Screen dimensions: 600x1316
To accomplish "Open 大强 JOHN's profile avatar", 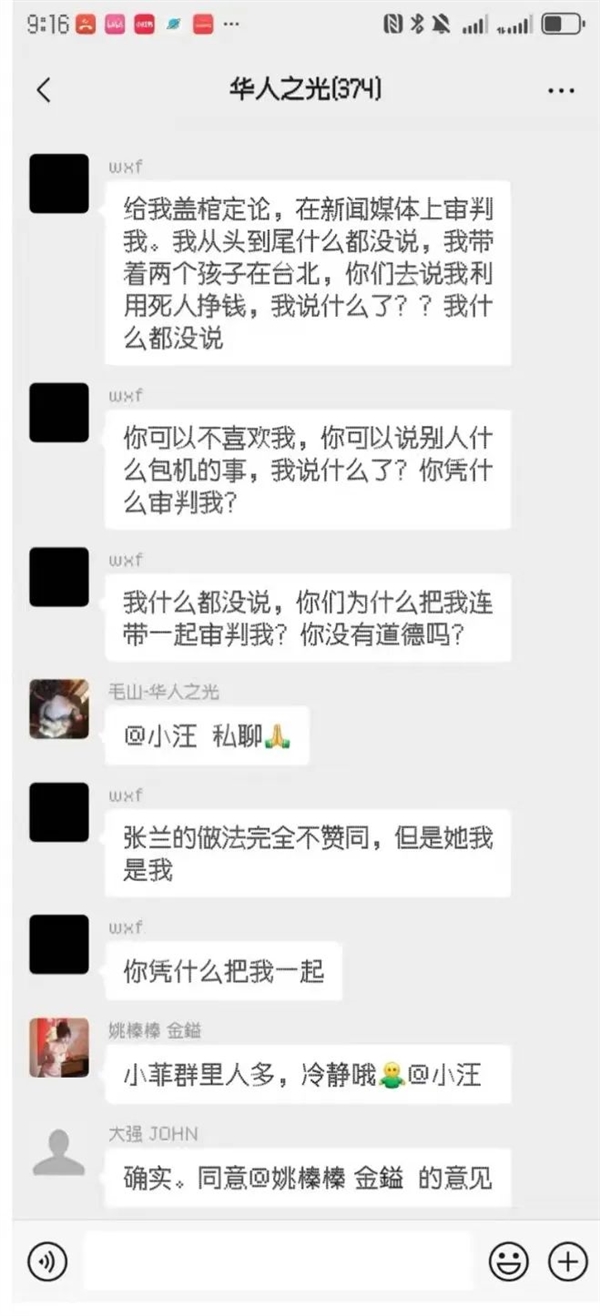I will [x=58, y=1152].
